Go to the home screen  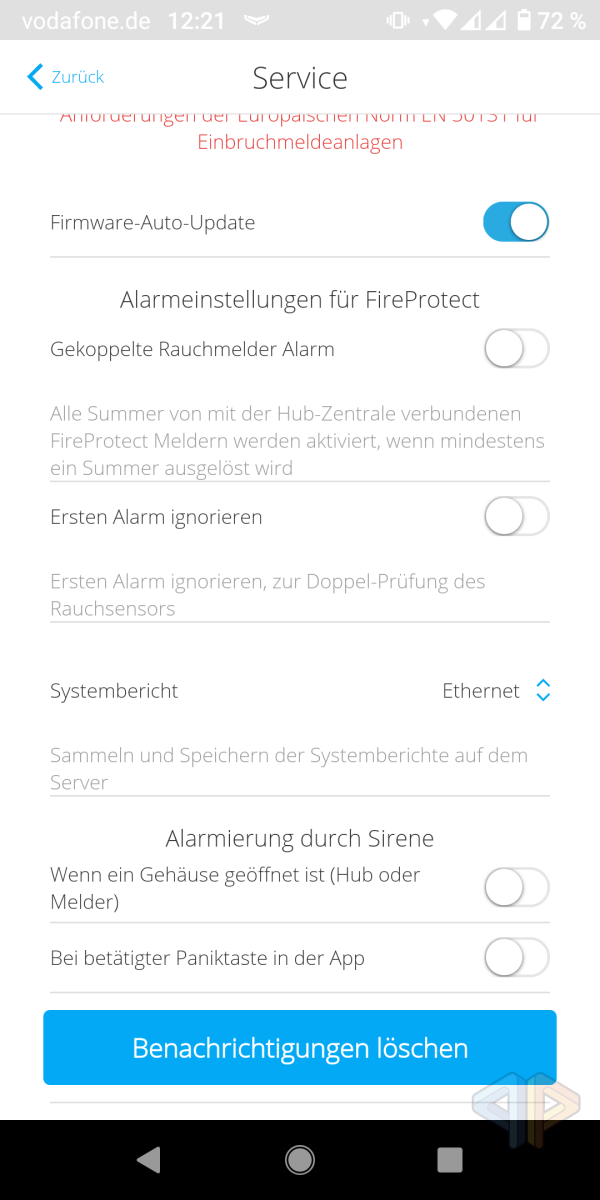(300, 1159)
